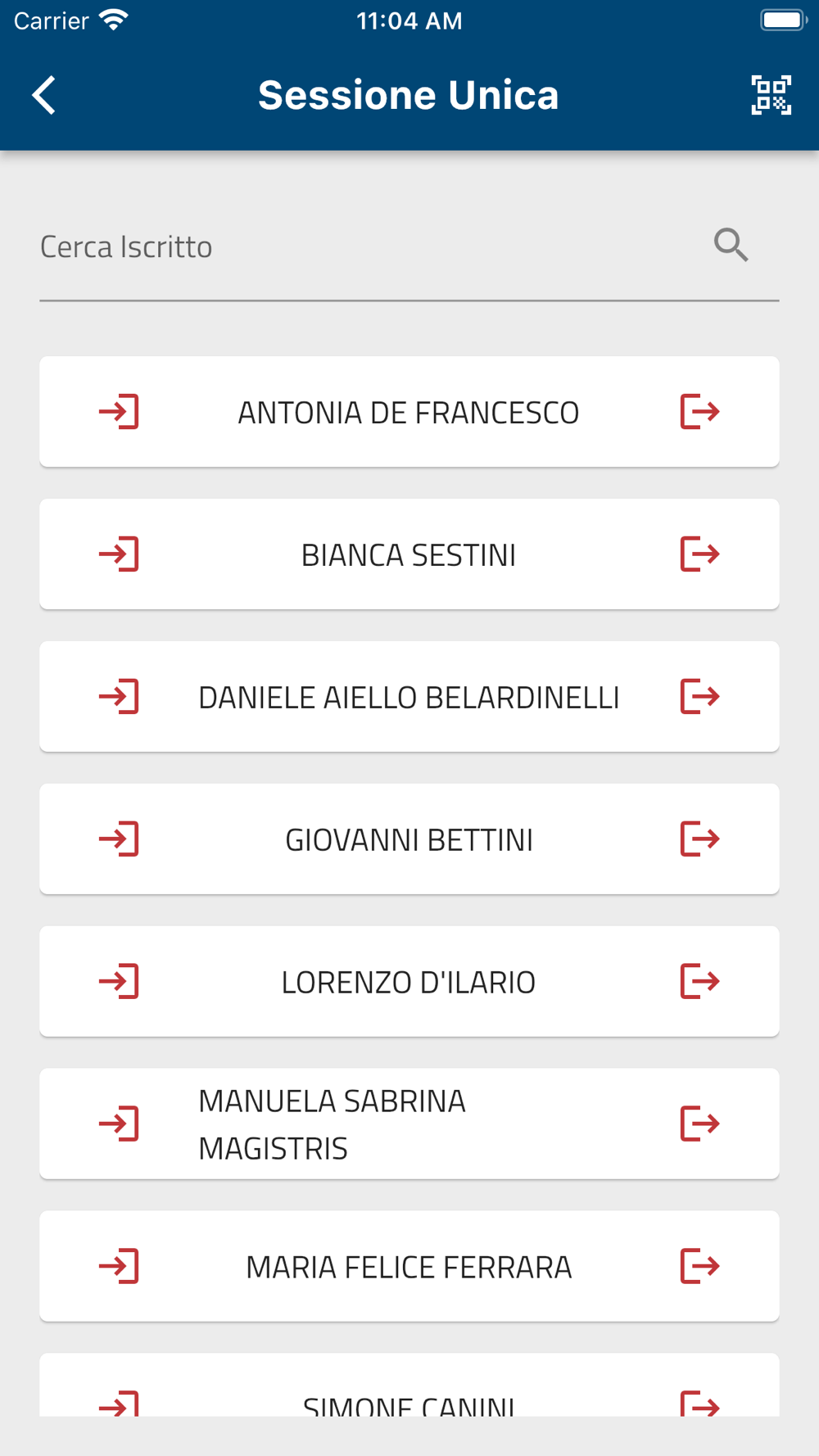The image size is (819, 1456).
Task: Check out Daniele Aiello Belardinelli
Action: 700,696
